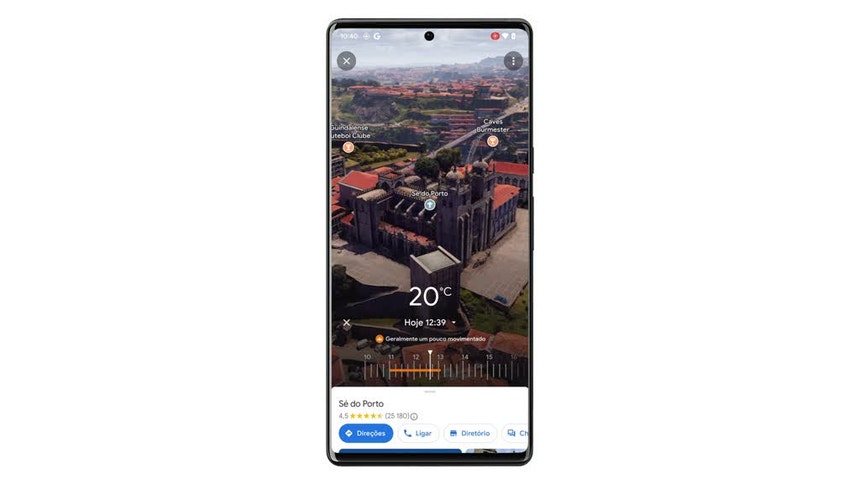This screenshot has width=860, height=484.
Task: Open the overflow menu
Action: (x=513, y=61)
